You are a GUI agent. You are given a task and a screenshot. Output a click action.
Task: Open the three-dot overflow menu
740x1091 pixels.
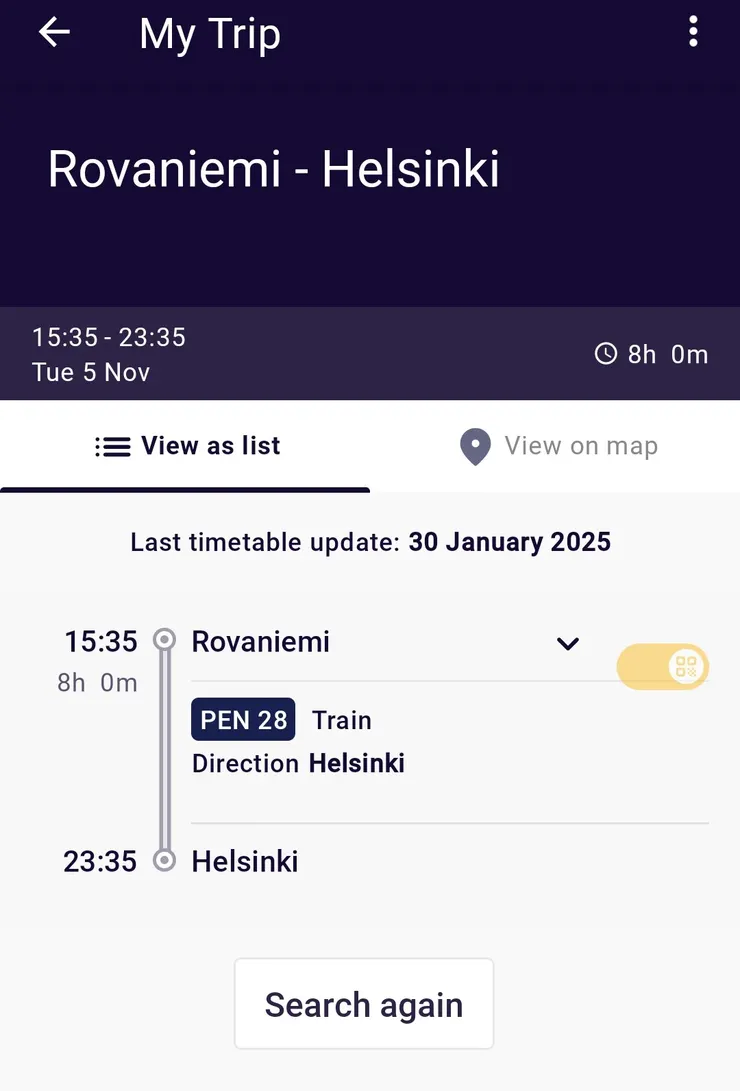[693, 32]
